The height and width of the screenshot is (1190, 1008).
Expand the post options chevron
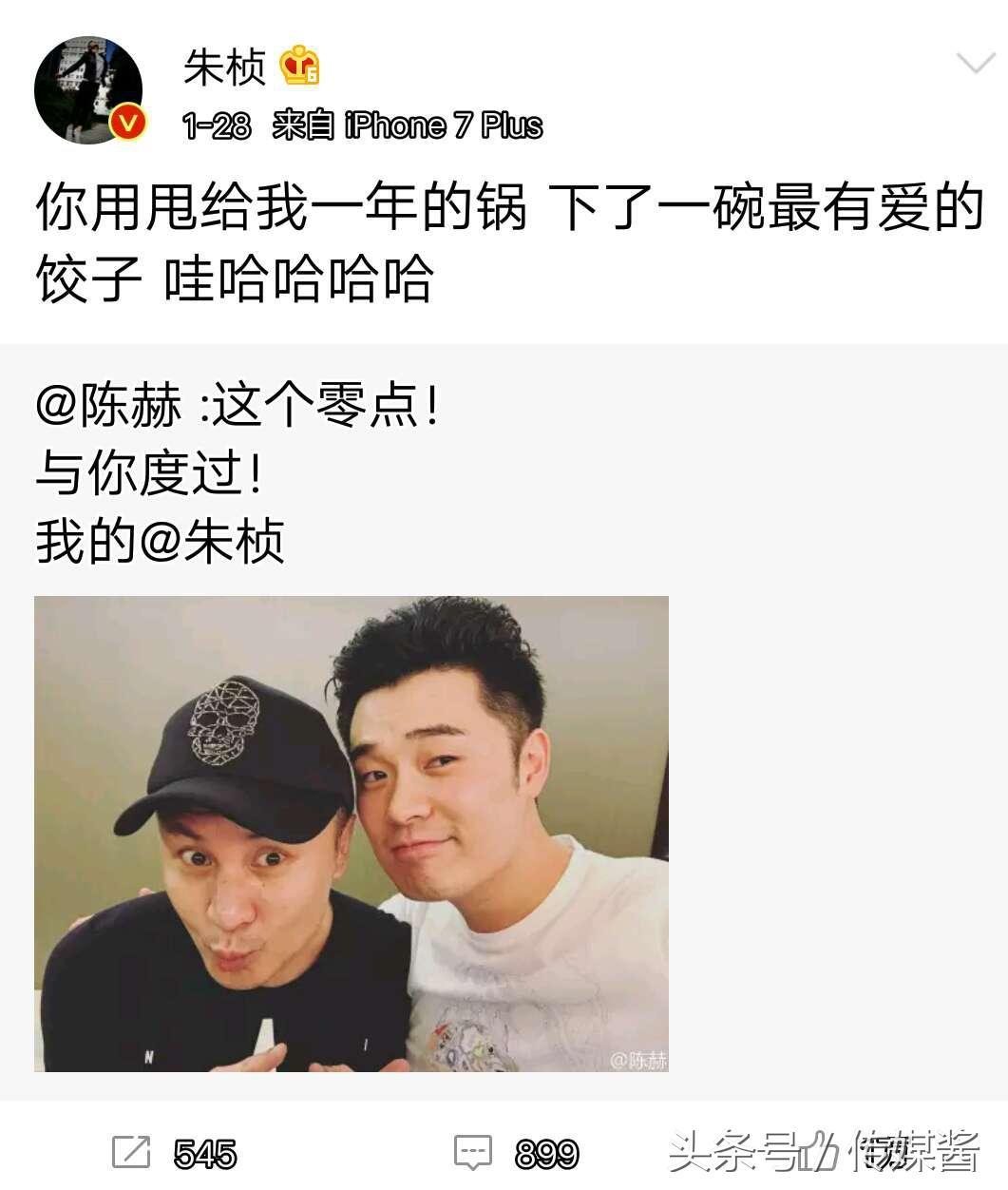(x=975, y=64)
